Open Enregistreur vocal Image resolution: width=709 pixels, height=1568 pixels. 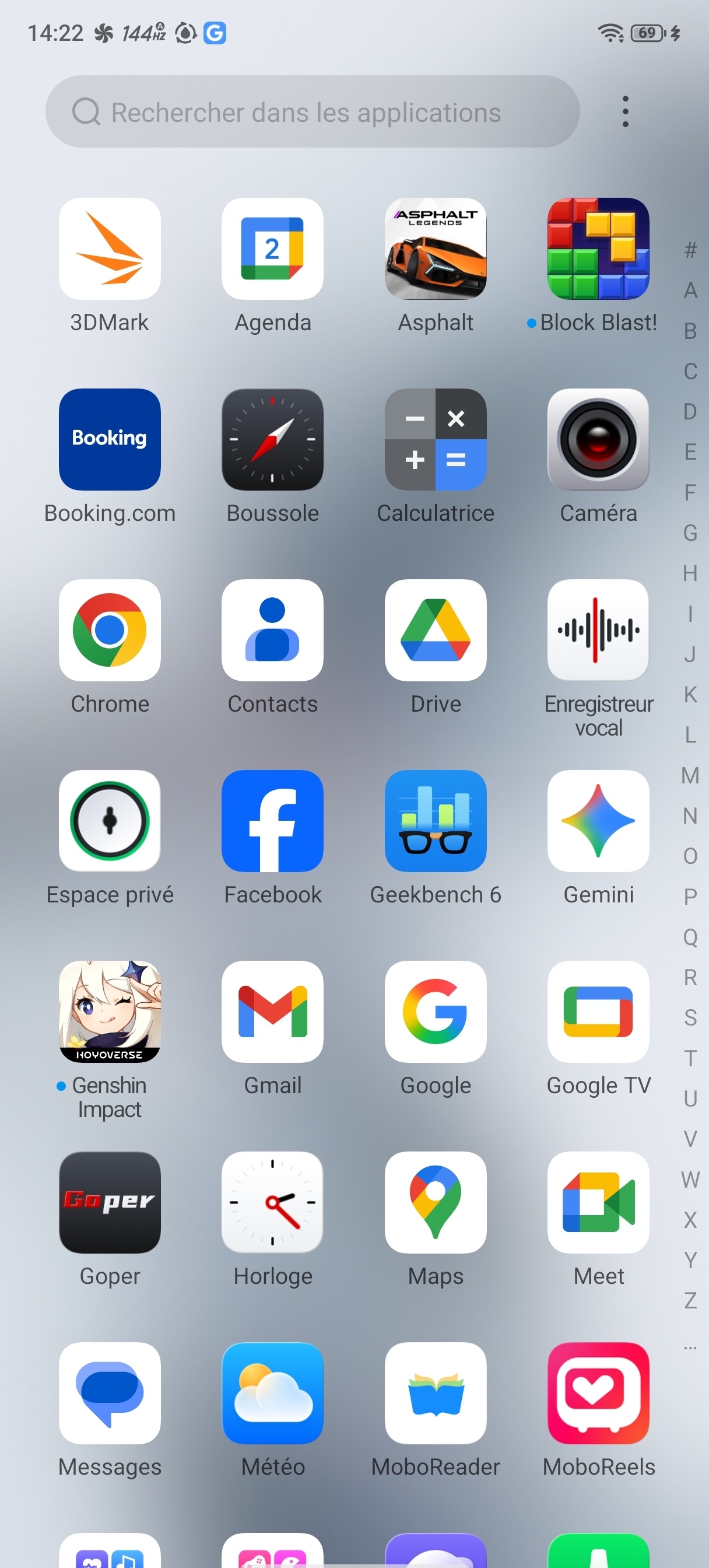coord(598,630)
